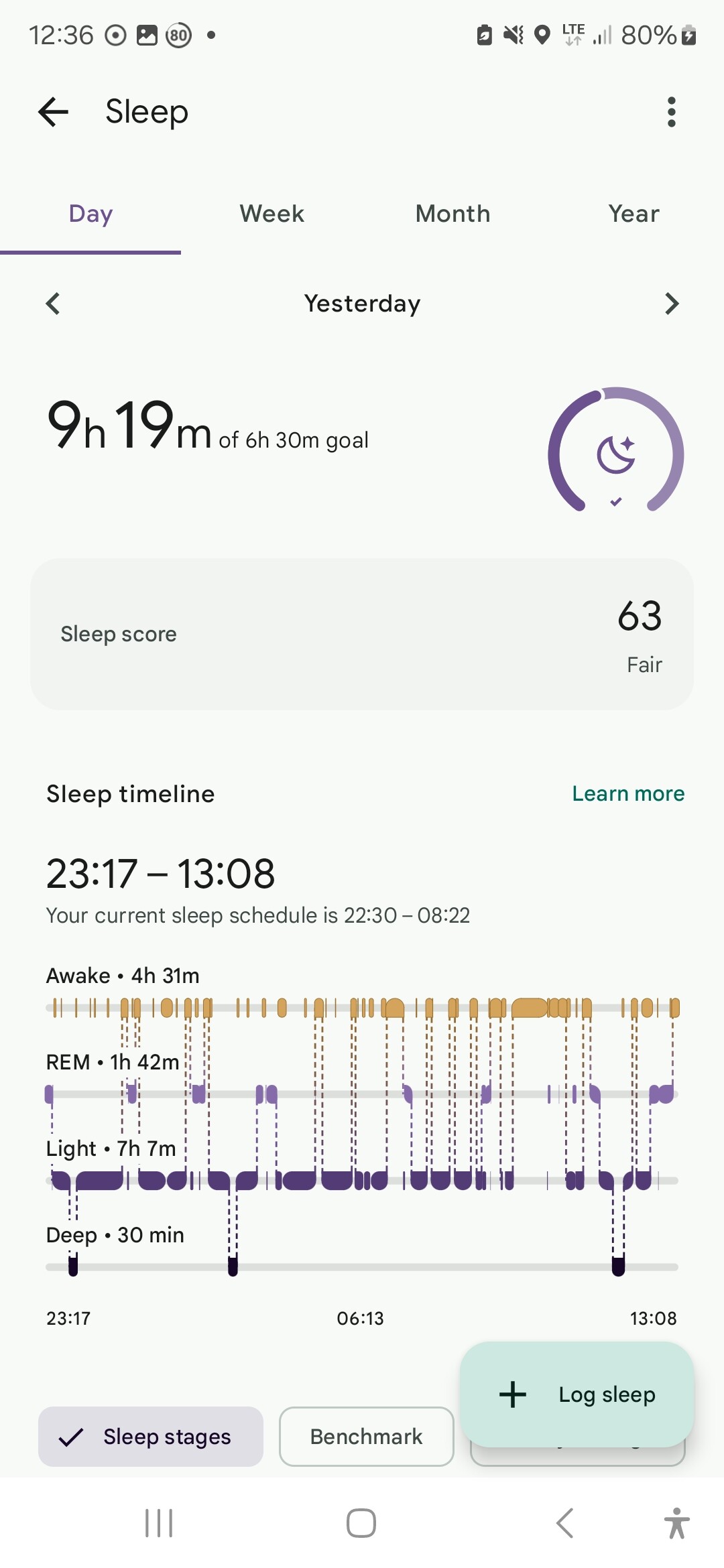Screen dimensions: 724x1568
Task: Select the Day tab
Action: click(90, 214)
